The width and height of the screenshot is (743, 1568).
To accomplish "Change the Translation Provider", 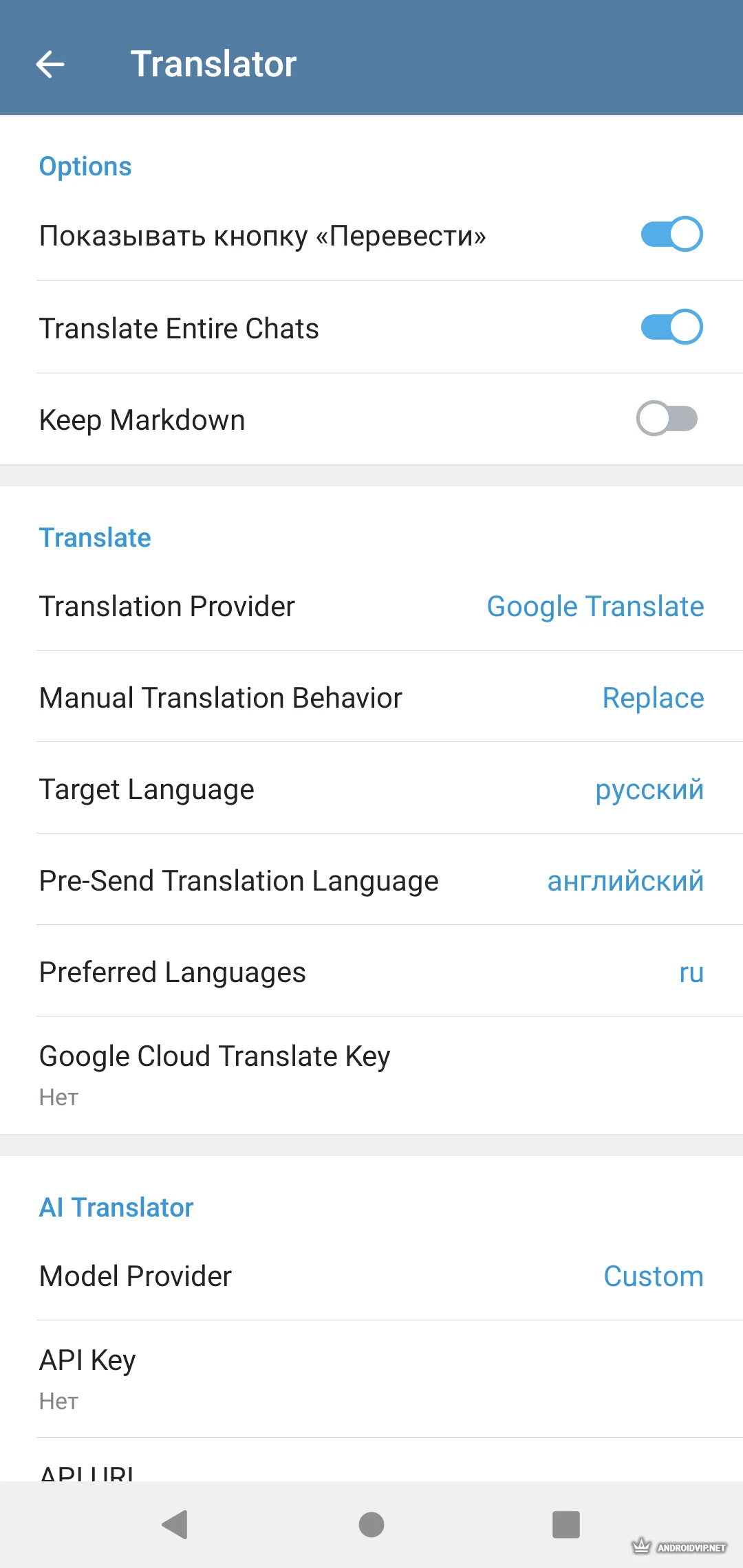I will (x=371, y=607).
